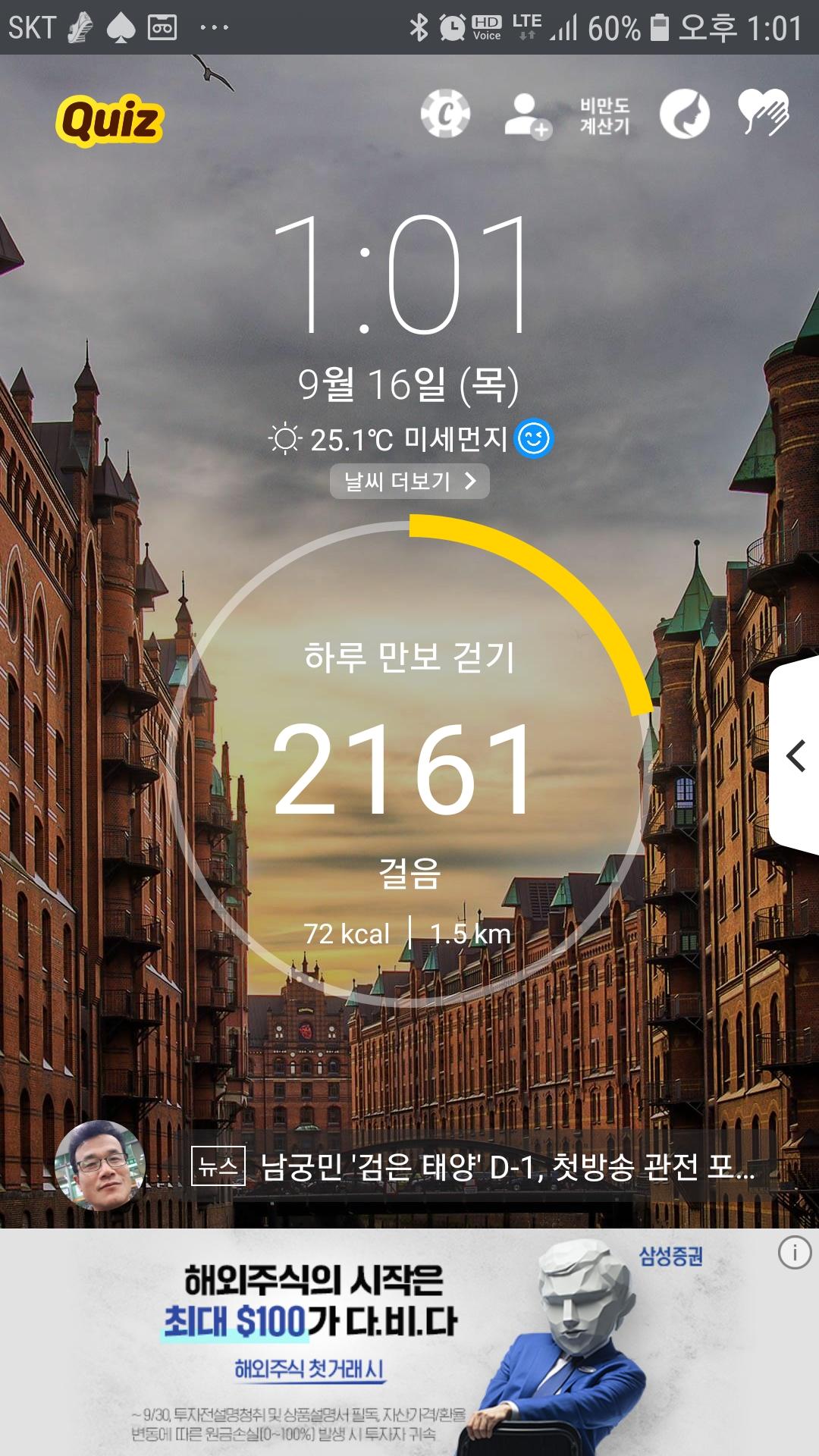This screenshot has height=1456, width=819.
Task: Open the coin points icon
Action: (x=445, y=115)
